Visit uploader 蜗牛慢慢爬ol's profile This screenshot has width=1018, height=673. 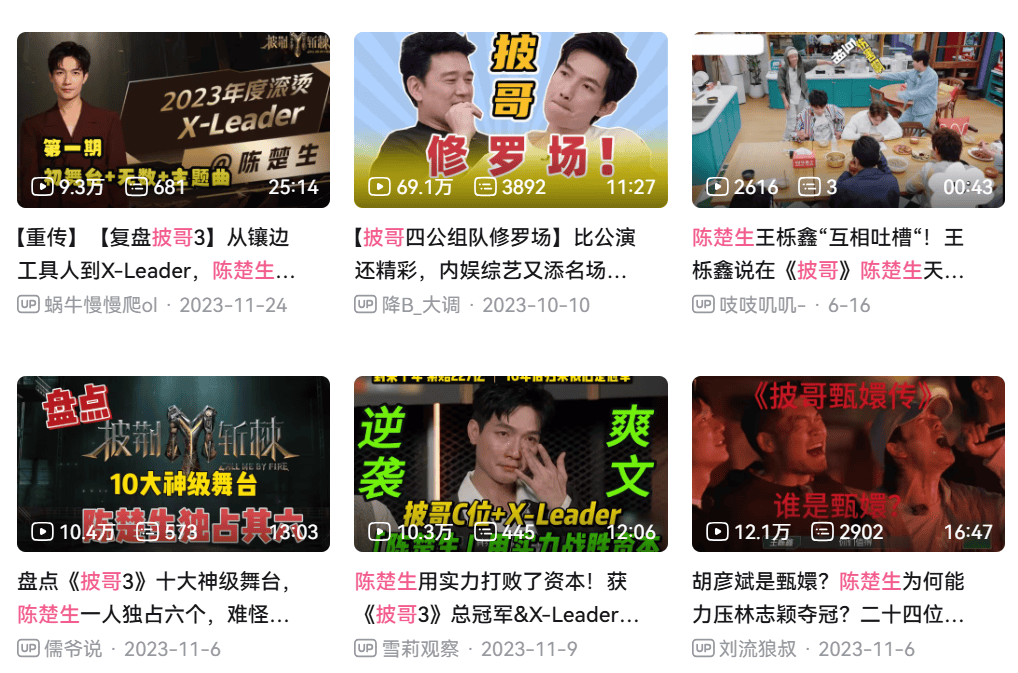tap(100, 305)
